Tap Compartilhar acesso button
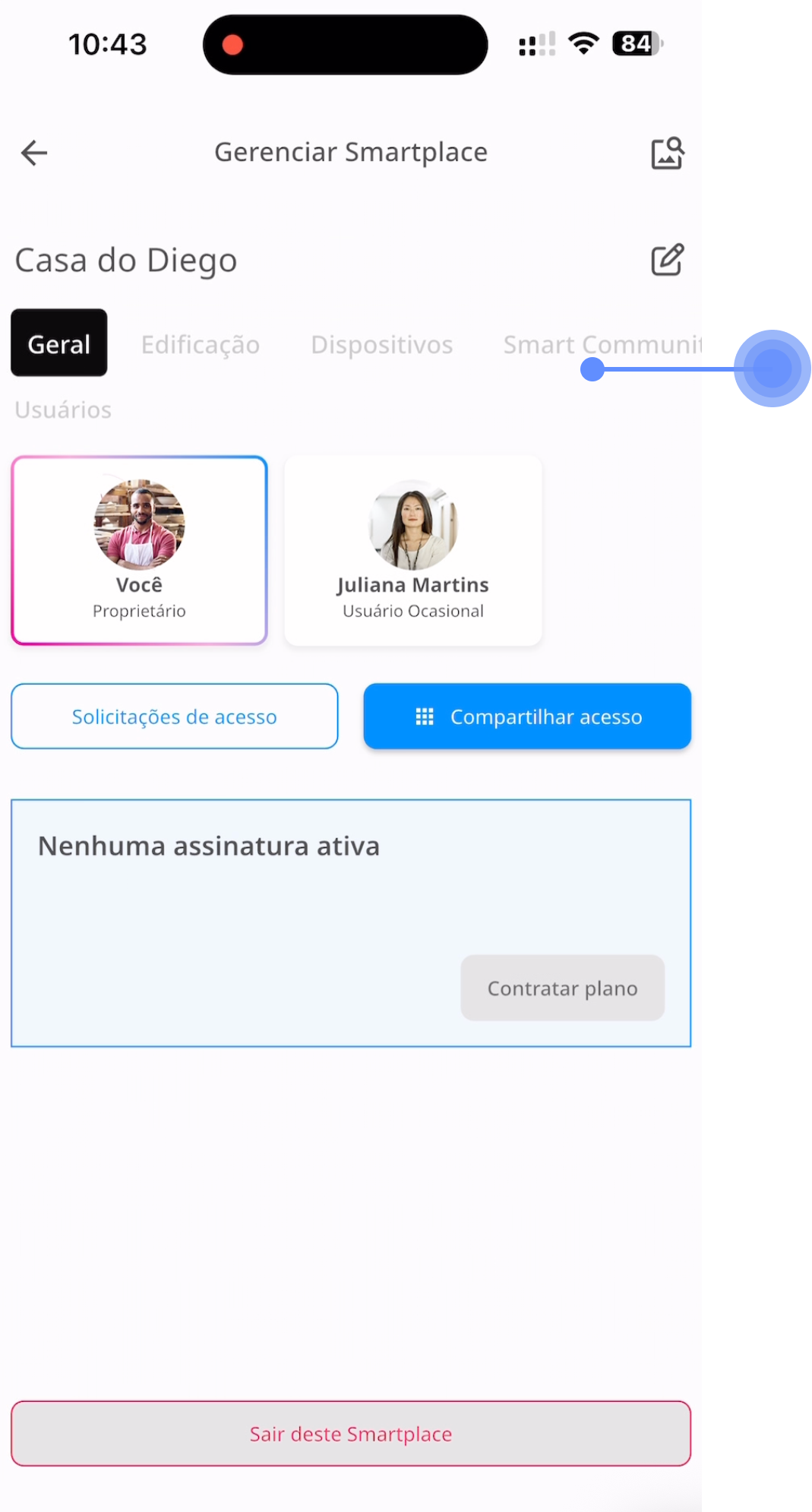The height and width of the screenshot is (1512, 812). (527, 716)
